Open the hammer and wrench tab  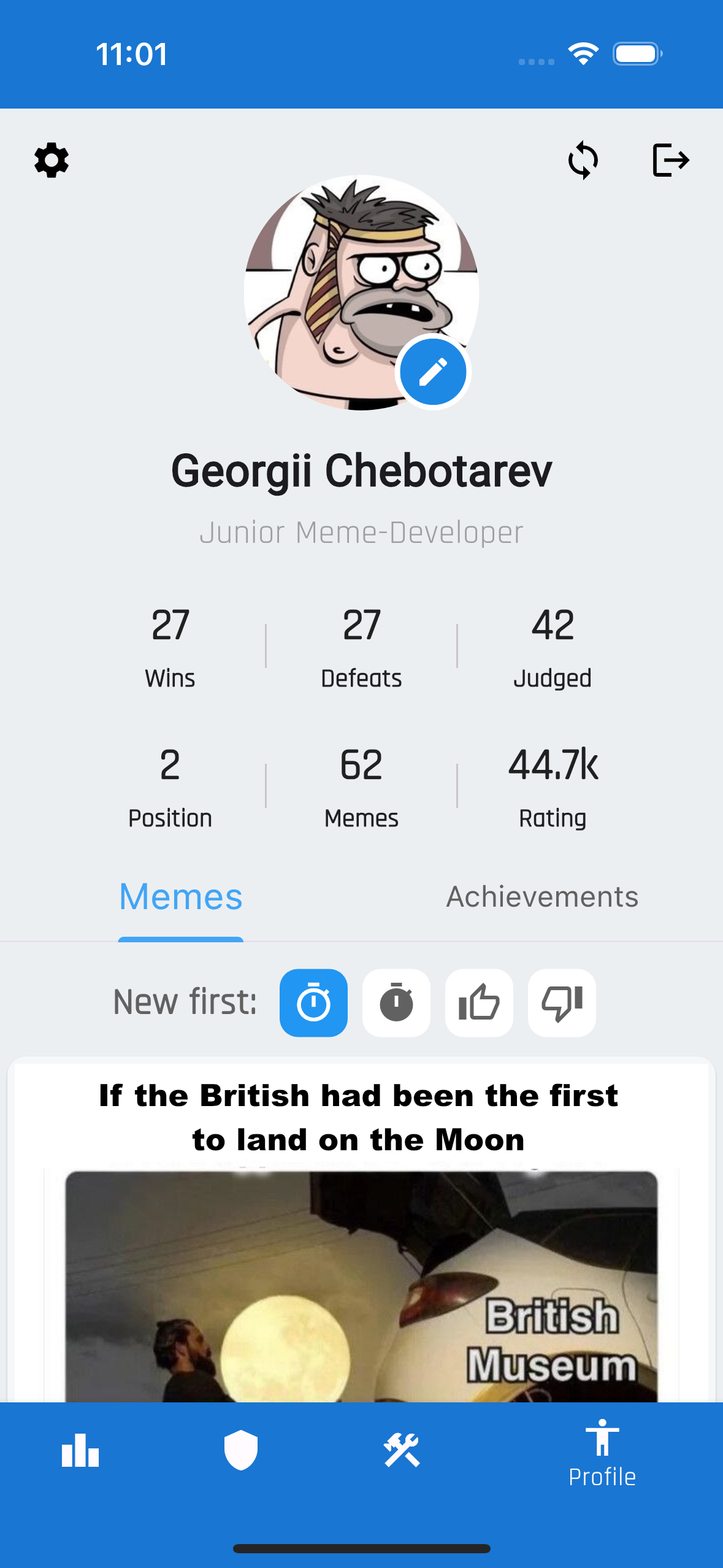pos(402,1451)
